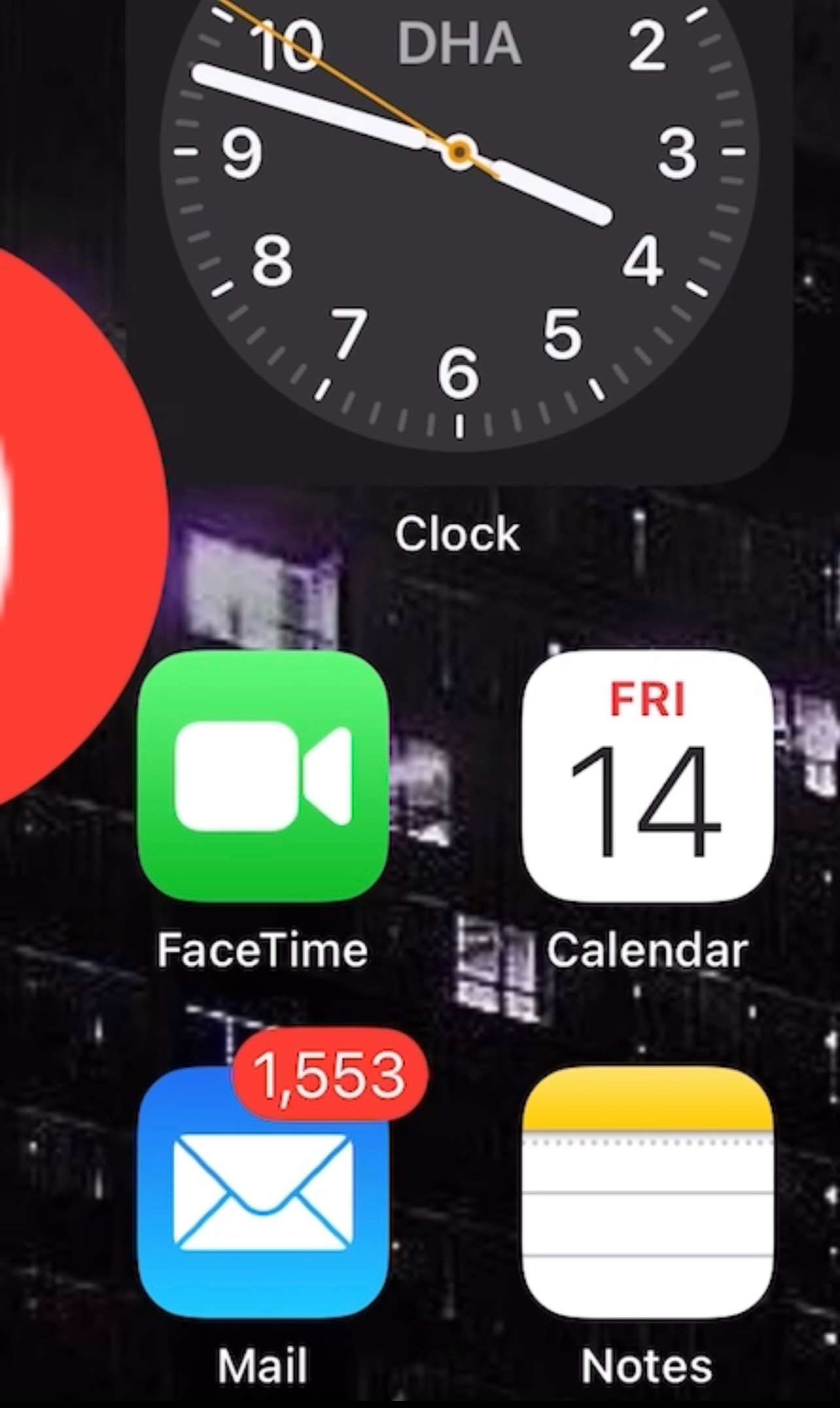Open the Calendar app showing FRI 14
This screenshot has width=840, height=1408.
pos(648,776)
